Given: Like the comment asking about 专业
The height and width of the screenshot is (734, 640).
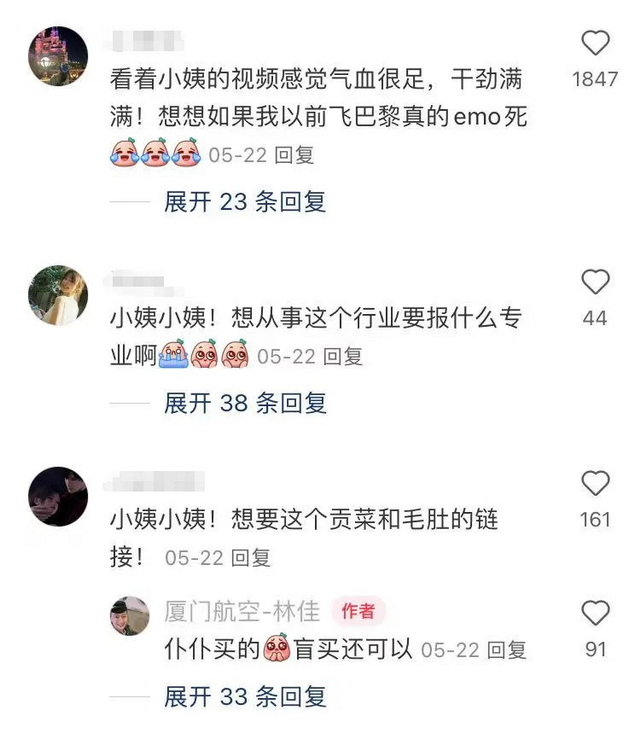Looking at the screenshot, I should click(595, 283).
